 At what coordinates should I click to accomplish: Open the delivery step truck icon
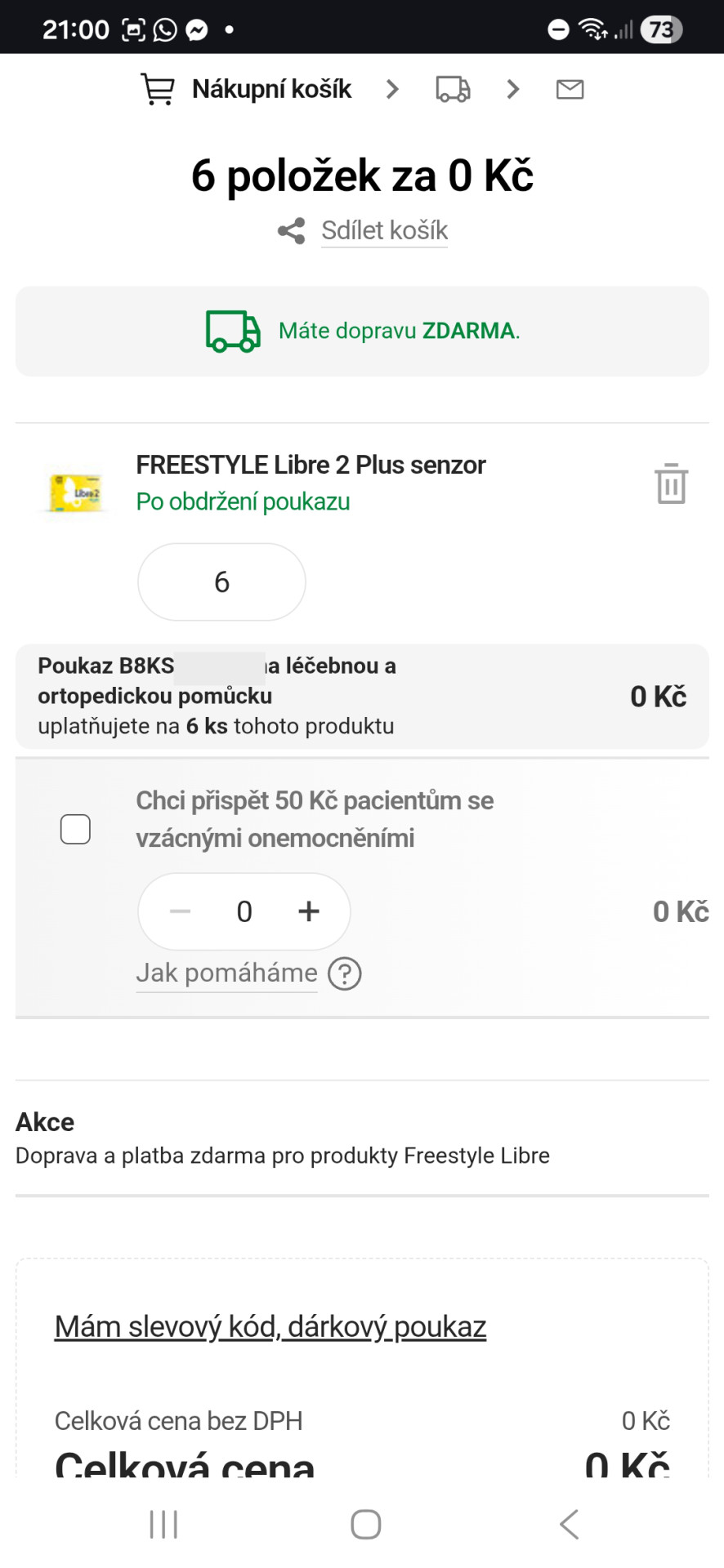coord(453,89)
